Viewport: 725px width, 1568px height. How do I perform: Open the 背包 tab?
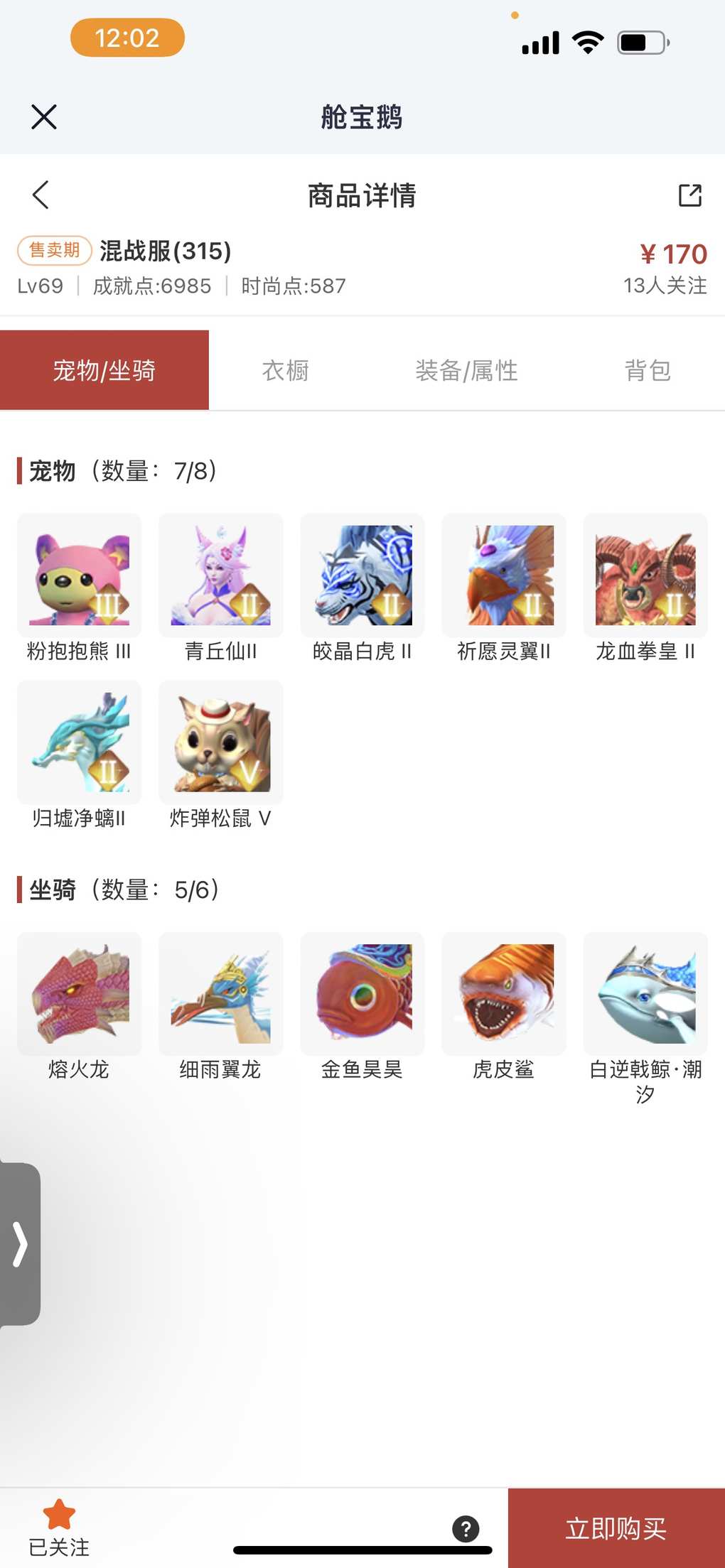[647, 370]
